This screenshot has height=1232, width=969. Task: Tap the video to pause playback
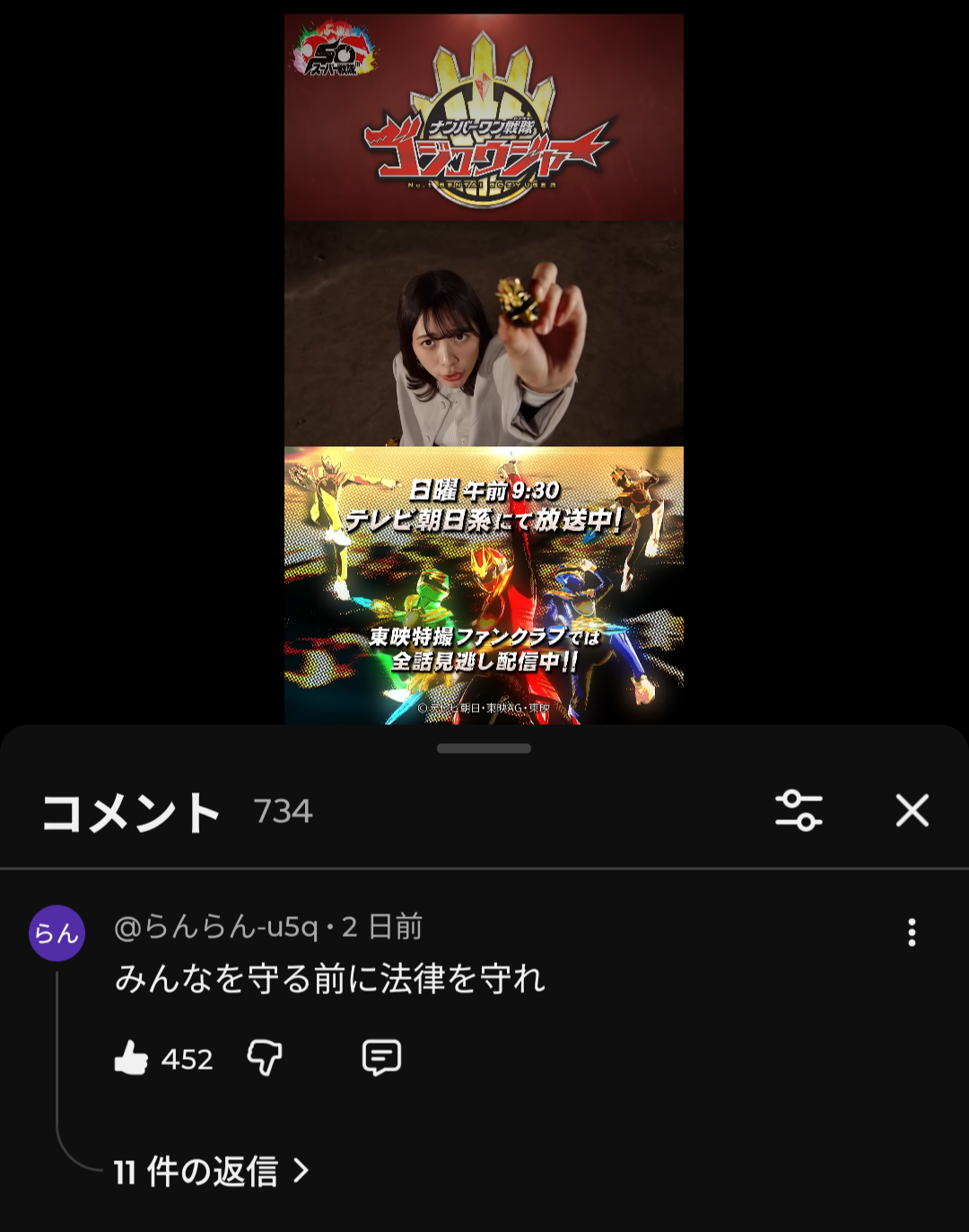(484, 368)
